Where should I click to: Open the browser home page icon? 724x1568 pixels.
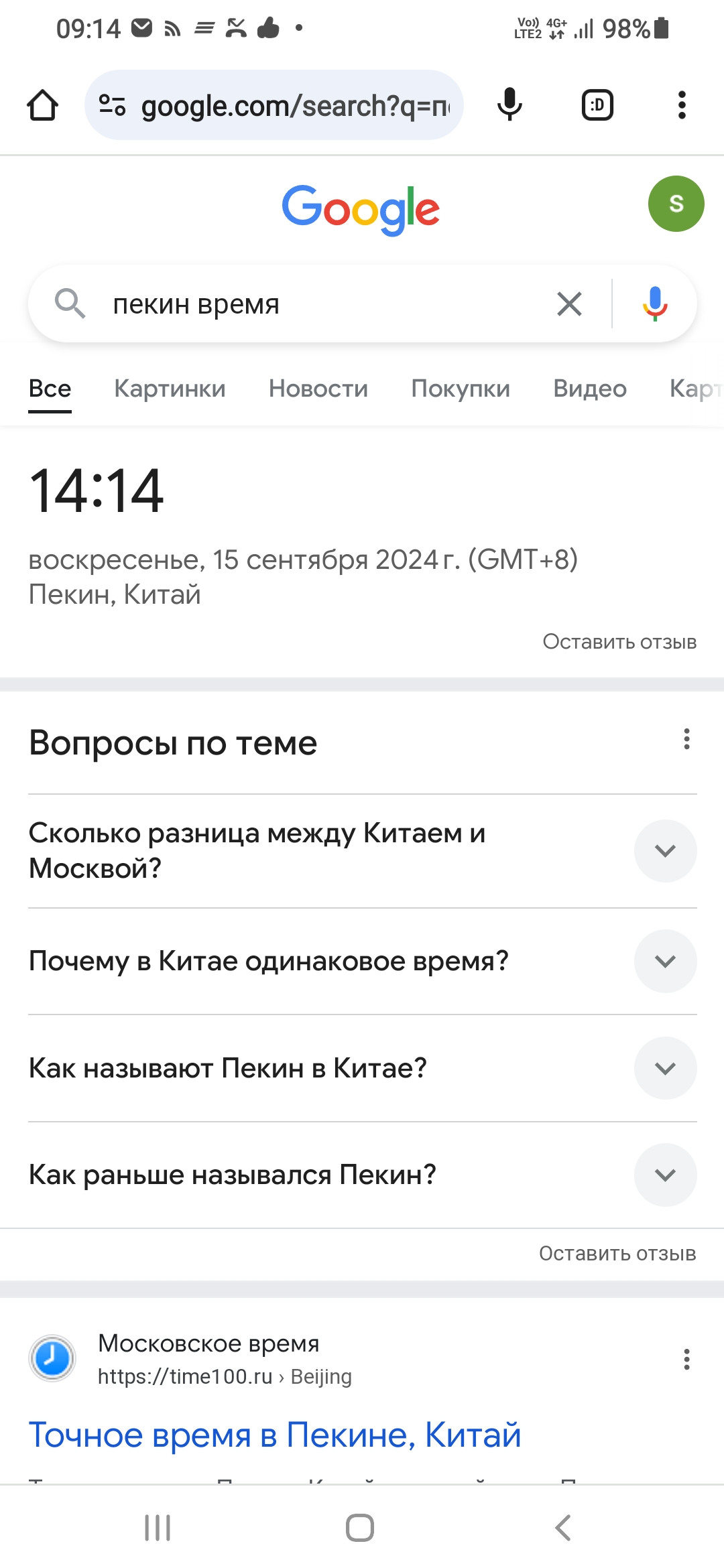tap(42, 105)
